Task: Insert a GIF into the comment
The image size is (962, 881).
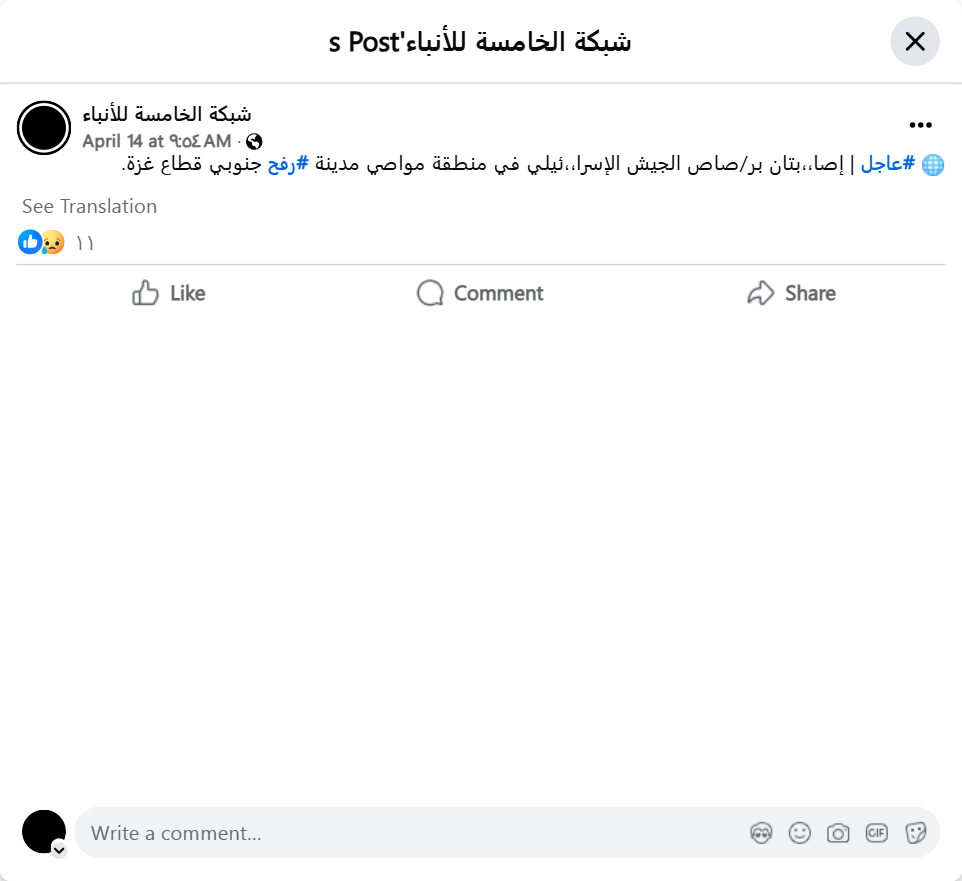Action: point(877,833)
